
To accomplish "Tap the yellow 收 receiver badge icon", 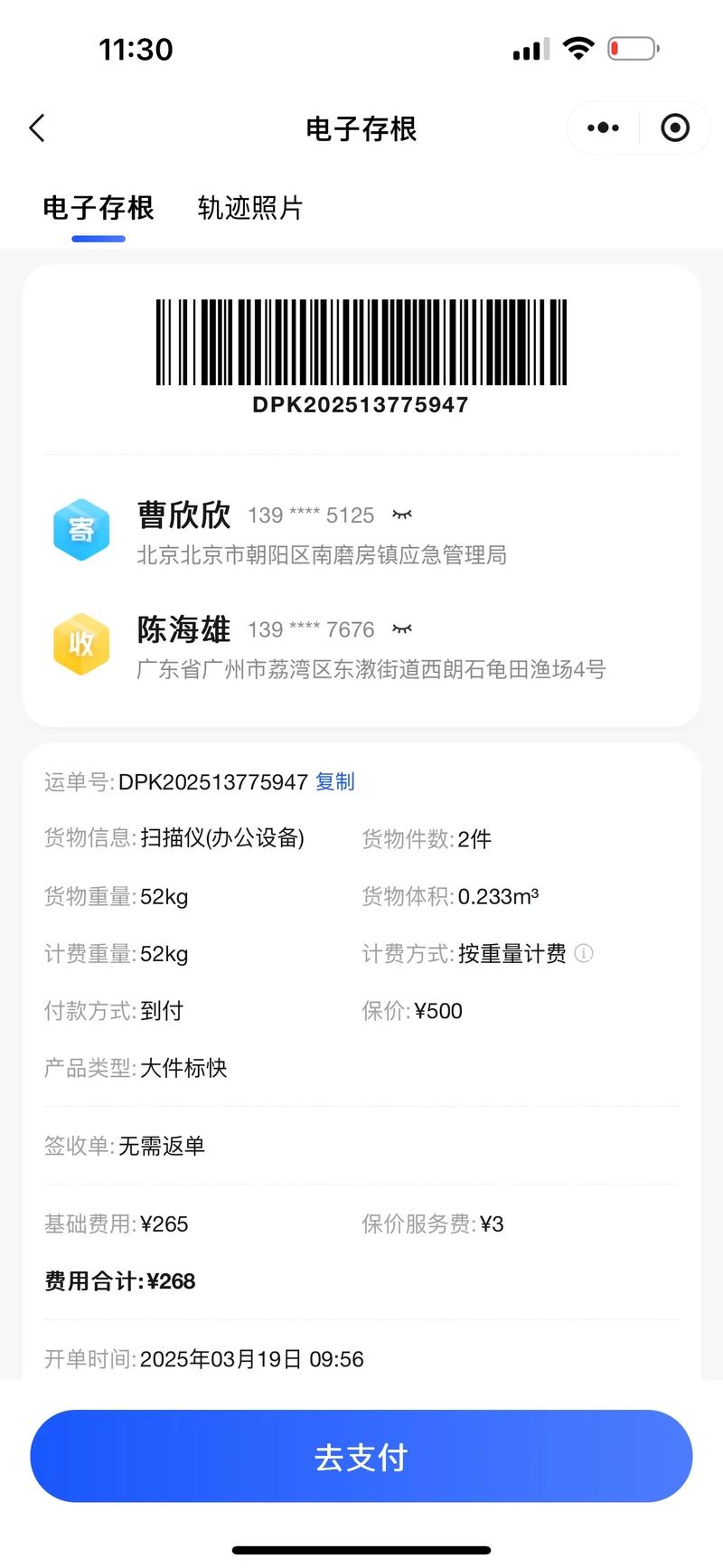I will (81, 644).
